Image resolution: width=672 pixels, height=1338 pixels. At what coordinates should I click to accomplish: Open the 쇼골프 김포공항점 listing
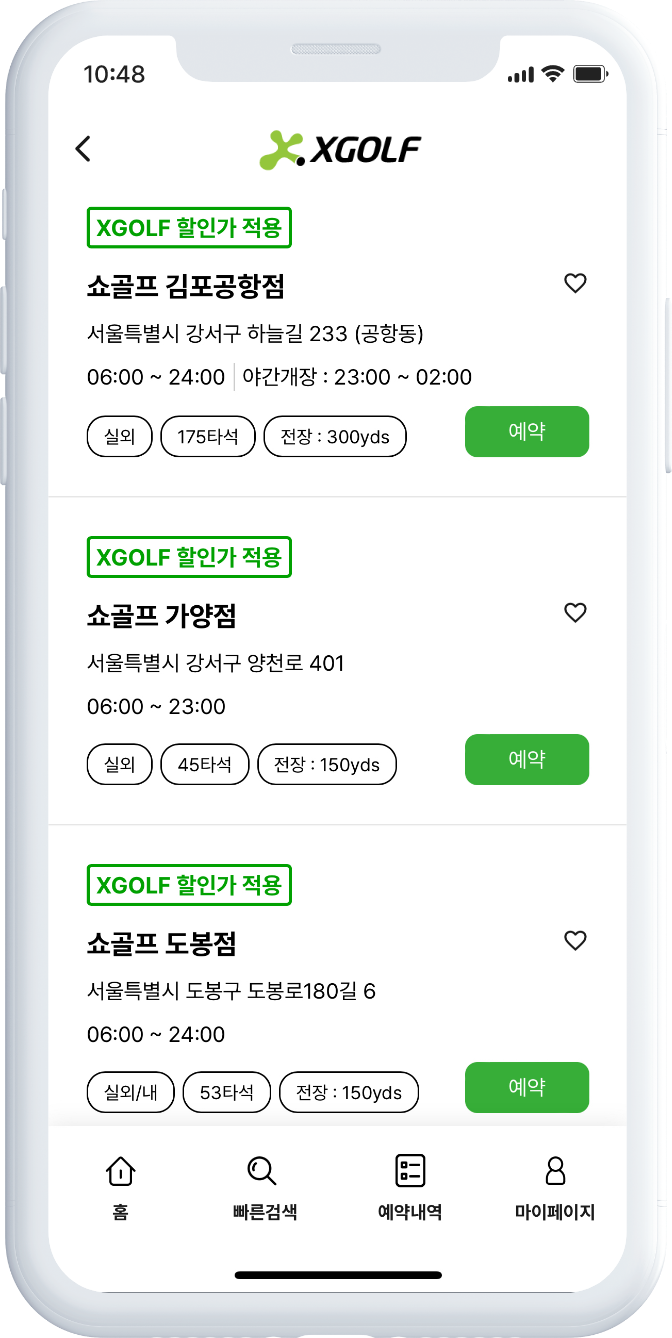click(x=186, y=287)
